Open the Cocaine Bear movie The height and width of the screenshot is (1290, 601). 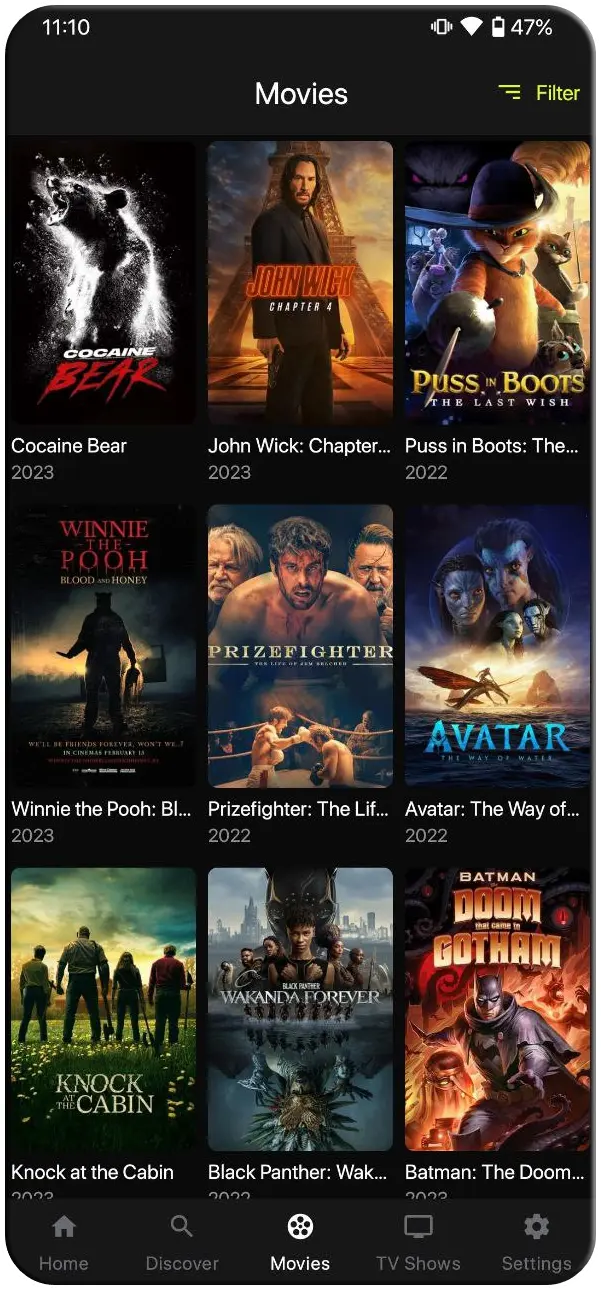coord(103,283)
